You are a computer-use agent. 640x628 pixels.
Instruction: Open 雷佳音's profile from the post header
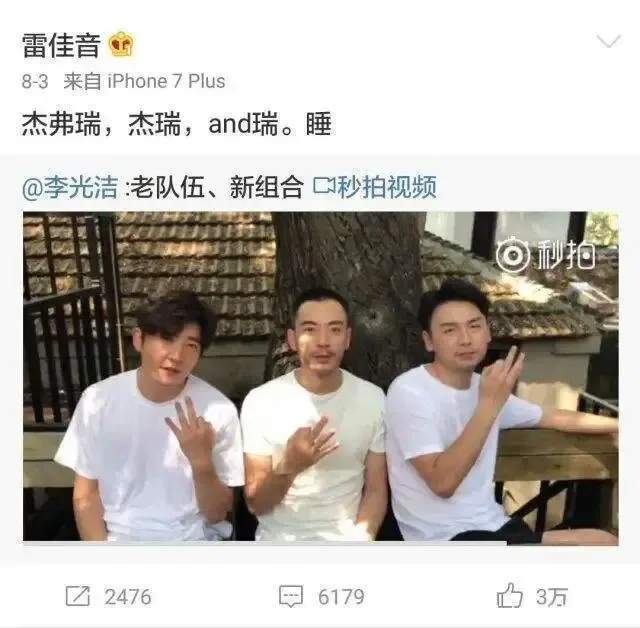[x=62, y=45]
